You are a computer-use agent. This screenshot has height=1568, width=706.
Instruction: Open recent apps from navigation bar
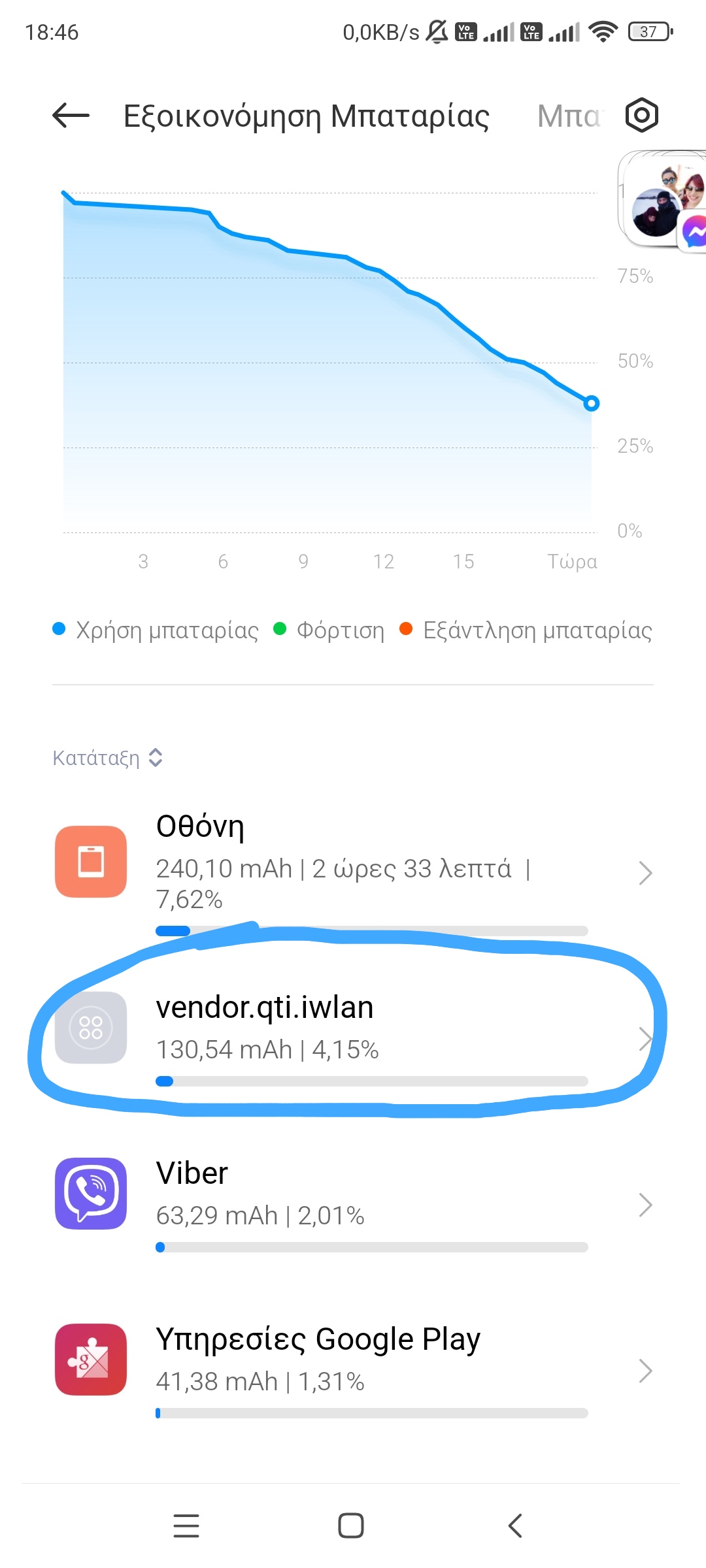(186, 1526)
